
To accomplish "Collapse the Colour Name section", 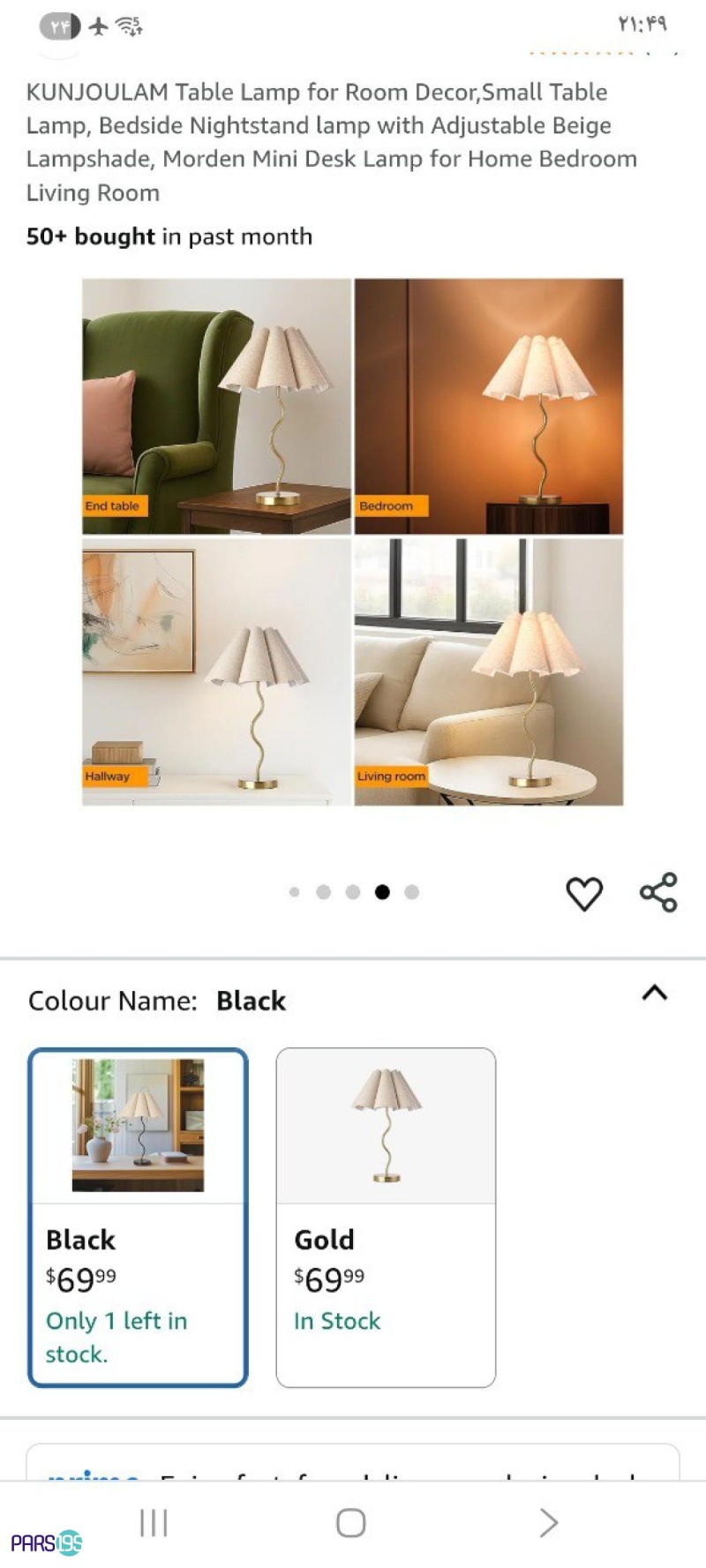I will (654, 994).
